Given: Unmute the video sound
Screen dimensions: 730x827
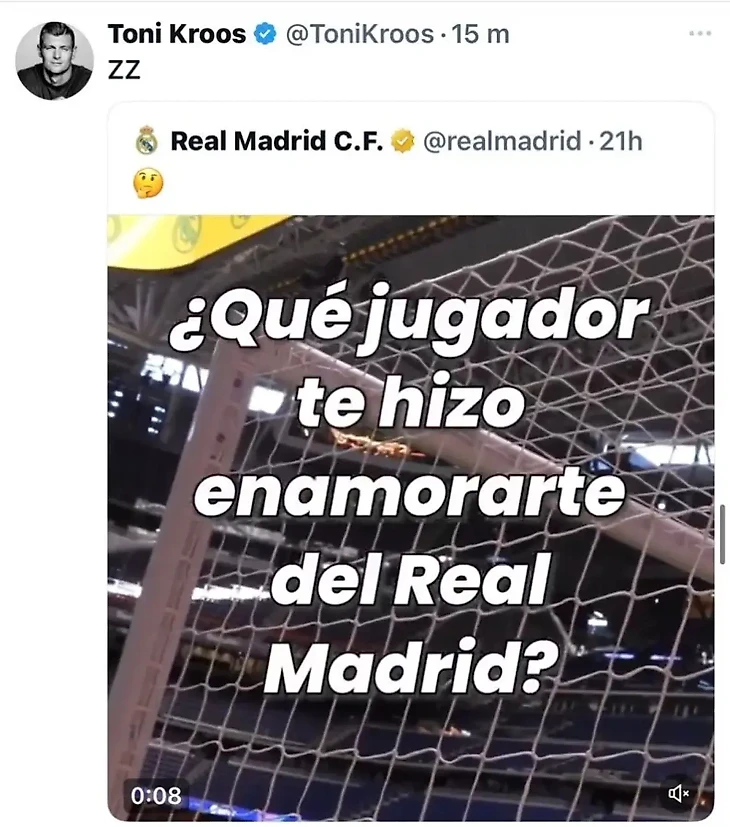Looking at the screenshot, I should [x=679, y=794].
